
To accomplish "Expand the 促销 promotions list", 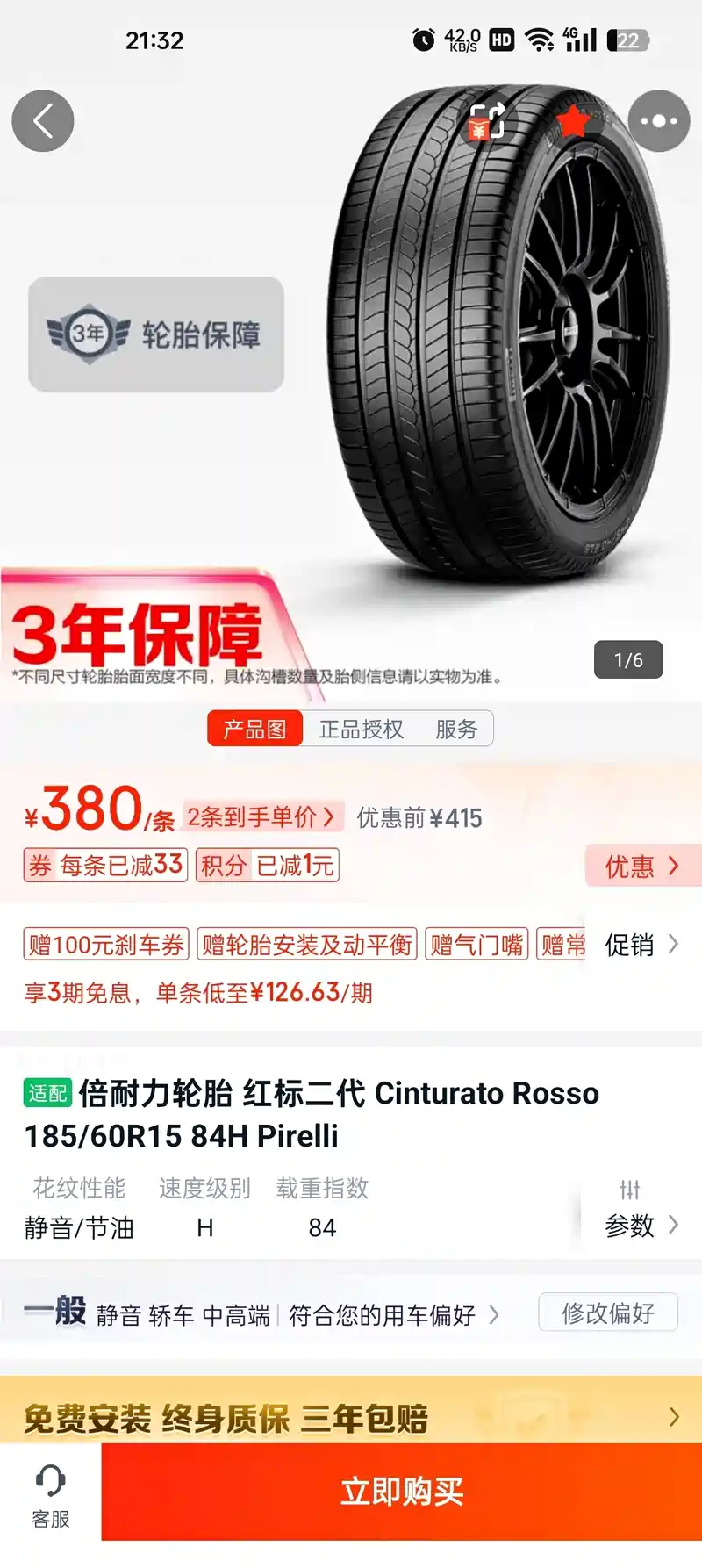I will 642,945.
